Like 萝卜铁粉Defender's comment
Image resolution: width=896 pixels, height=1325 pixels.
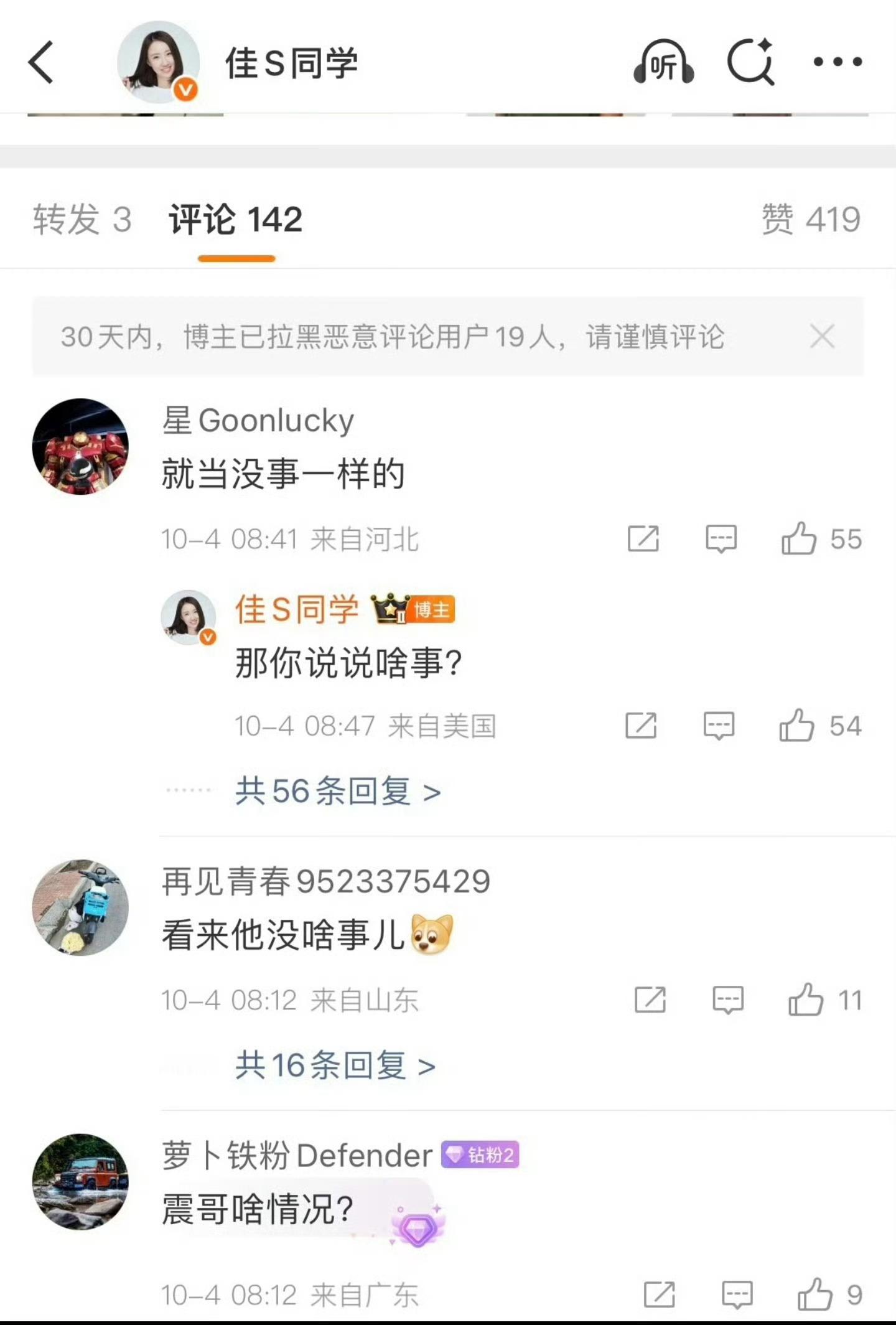pyautogui.click(x=815, y=1295)
